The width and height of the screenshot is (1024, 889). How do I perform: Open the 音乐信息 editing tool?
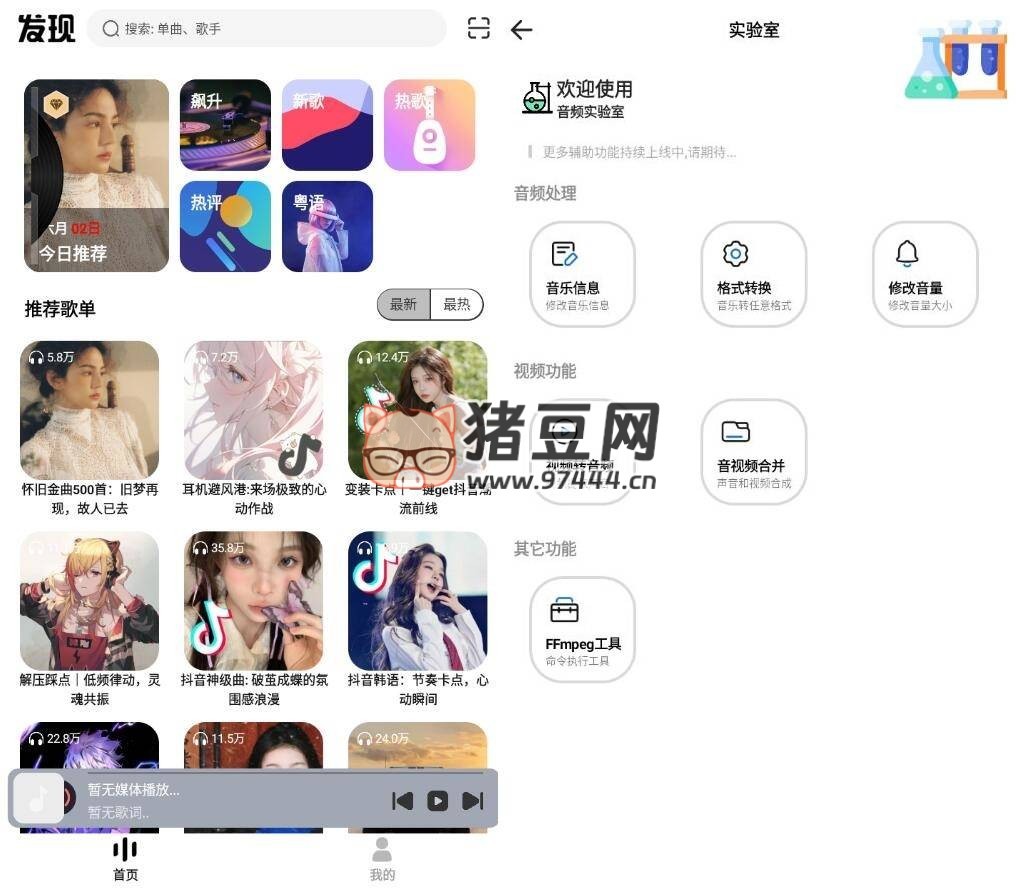click(x=582, y=274)
